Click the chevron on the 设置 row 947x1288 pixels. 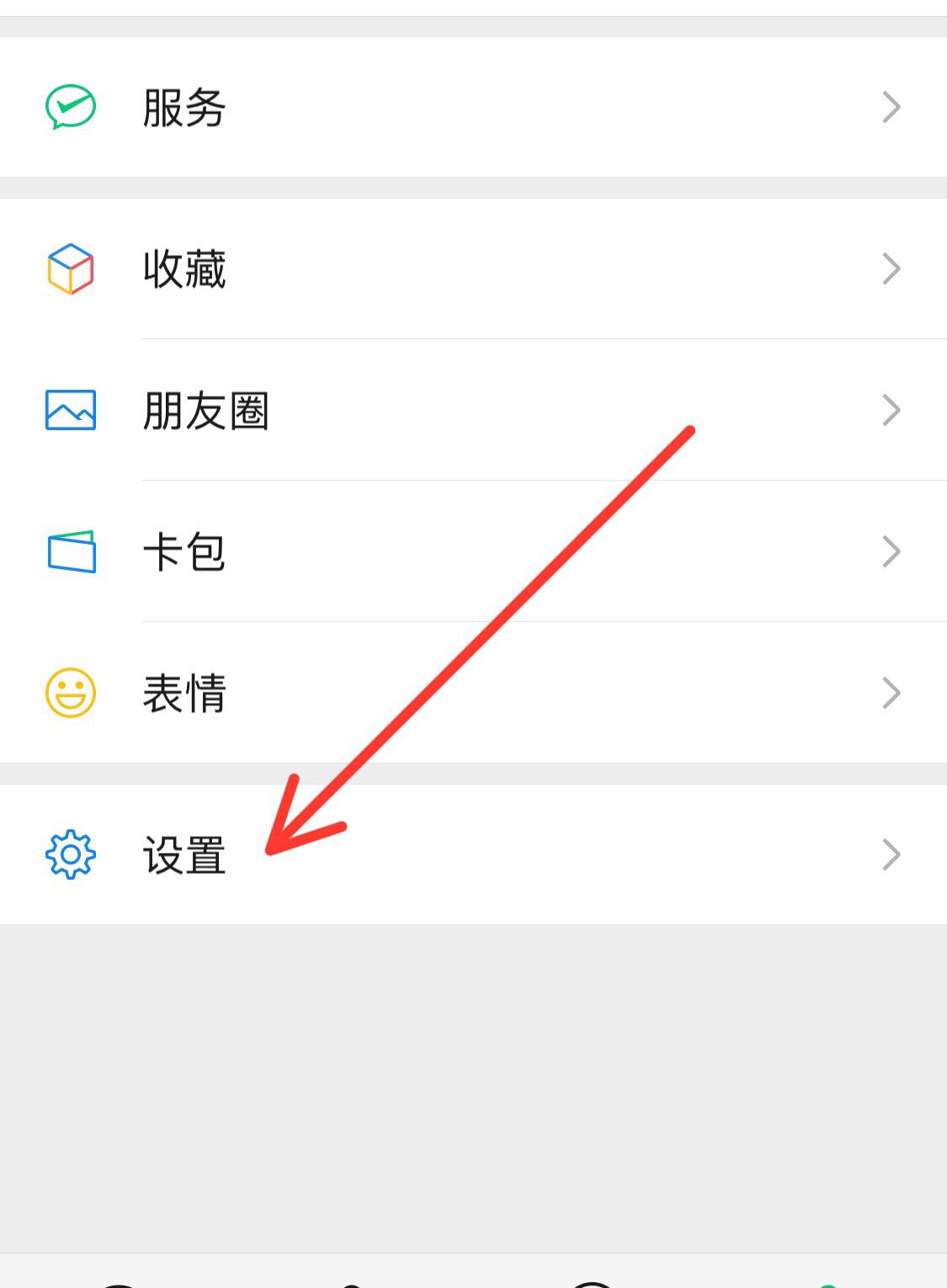pyautogui.click(x=891, y=854)
